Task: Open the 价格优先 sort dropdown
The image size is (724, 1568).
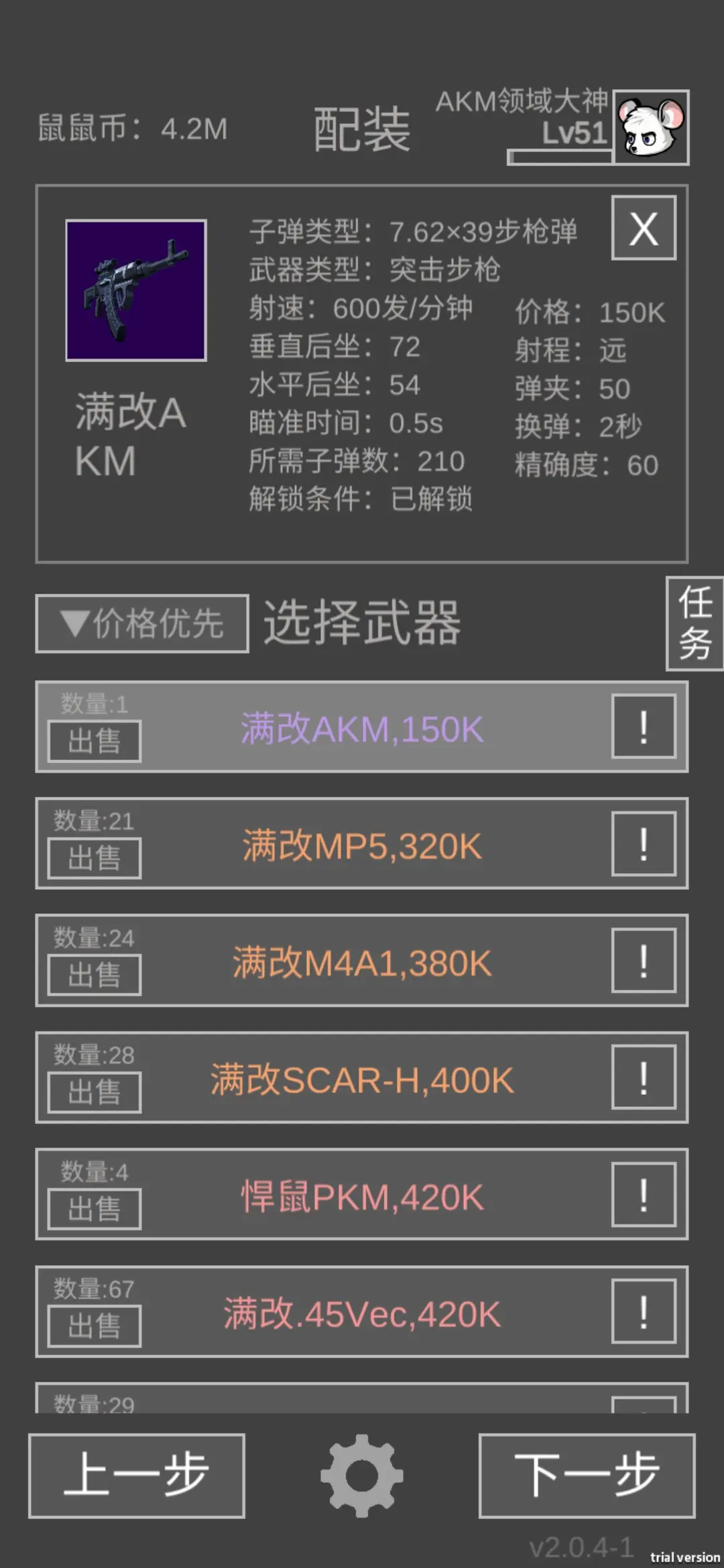Action: [142, 623]
